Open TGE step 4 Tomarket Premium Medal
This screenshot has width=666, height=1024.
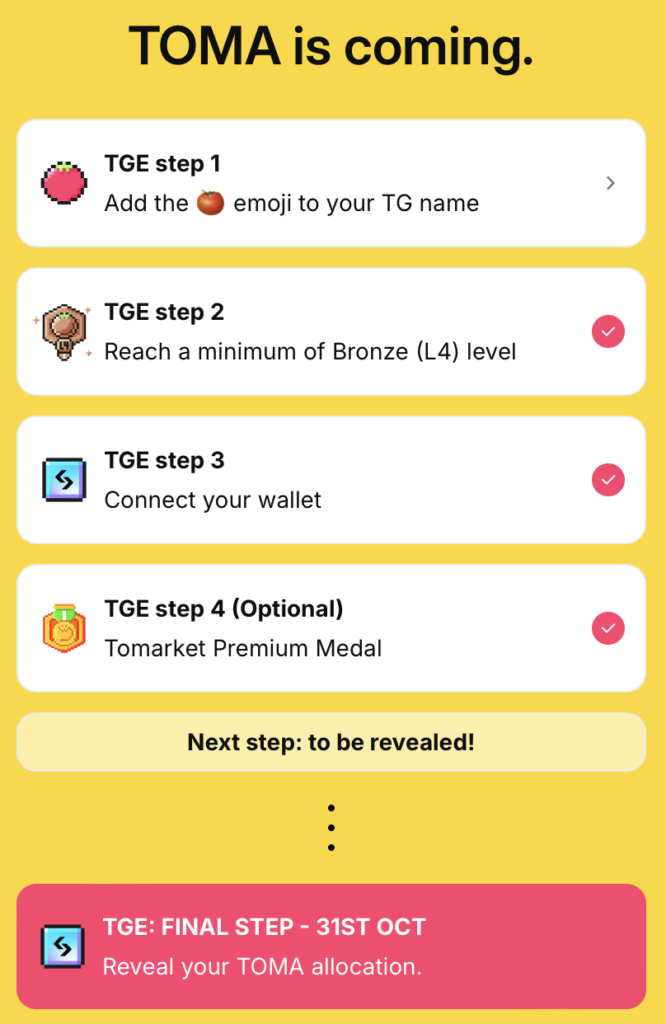pyautogui.click(x=330, y=628)
